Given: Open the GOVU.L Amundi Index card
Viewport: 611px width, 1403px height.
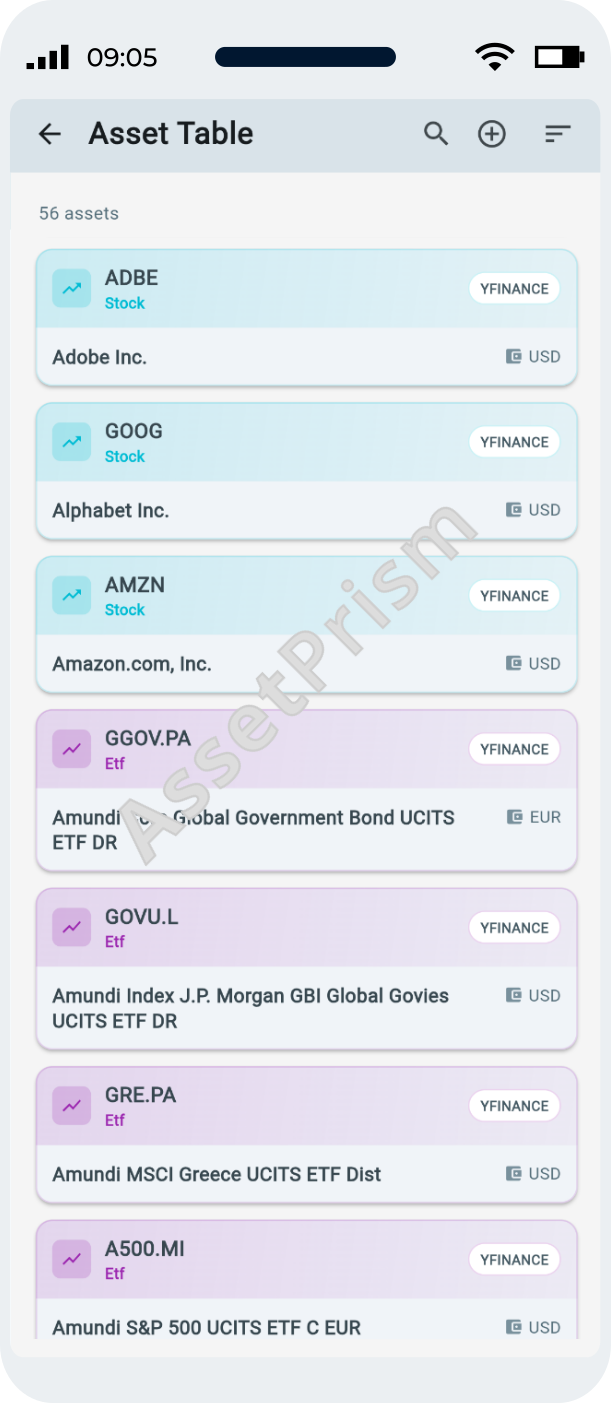Looking at the screenshot, I should 306,968.
